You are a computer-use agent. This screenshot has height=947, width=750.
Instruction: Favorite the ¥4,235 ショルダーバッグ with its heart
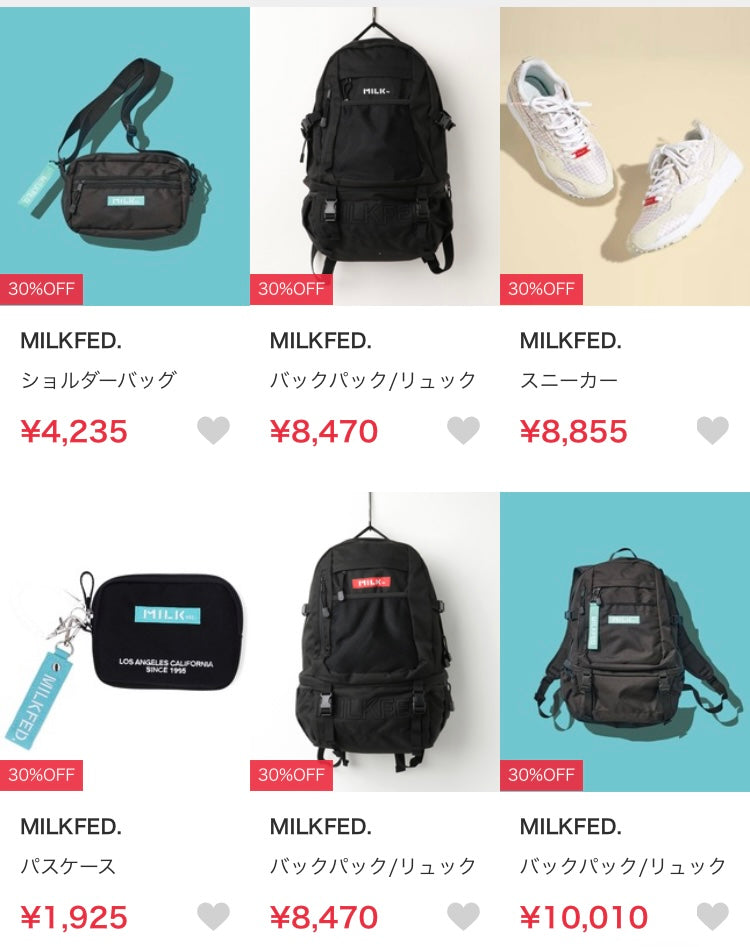[213, 431]
